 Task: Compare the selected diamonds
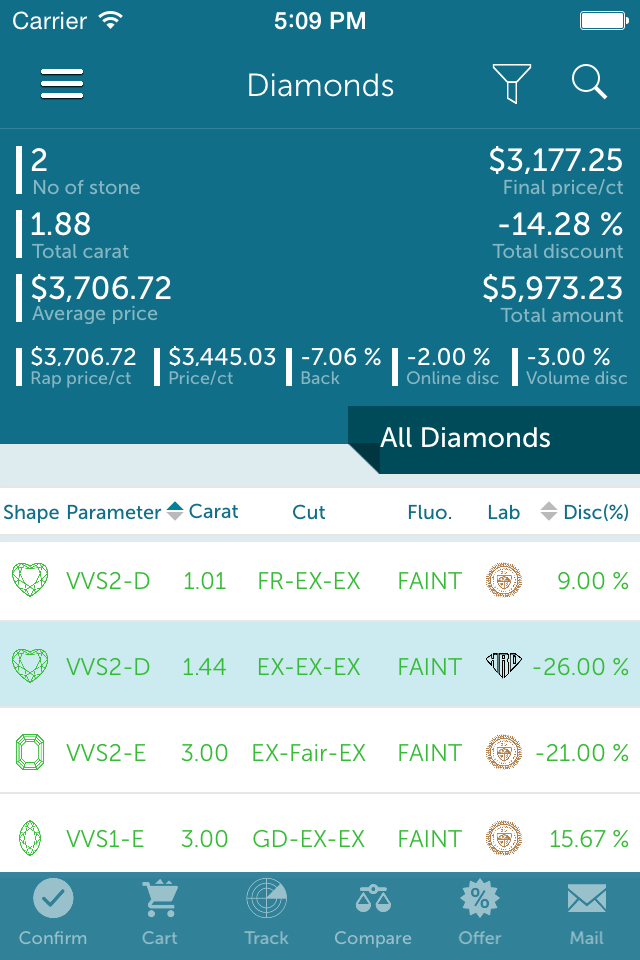click(x=373, y=914)
